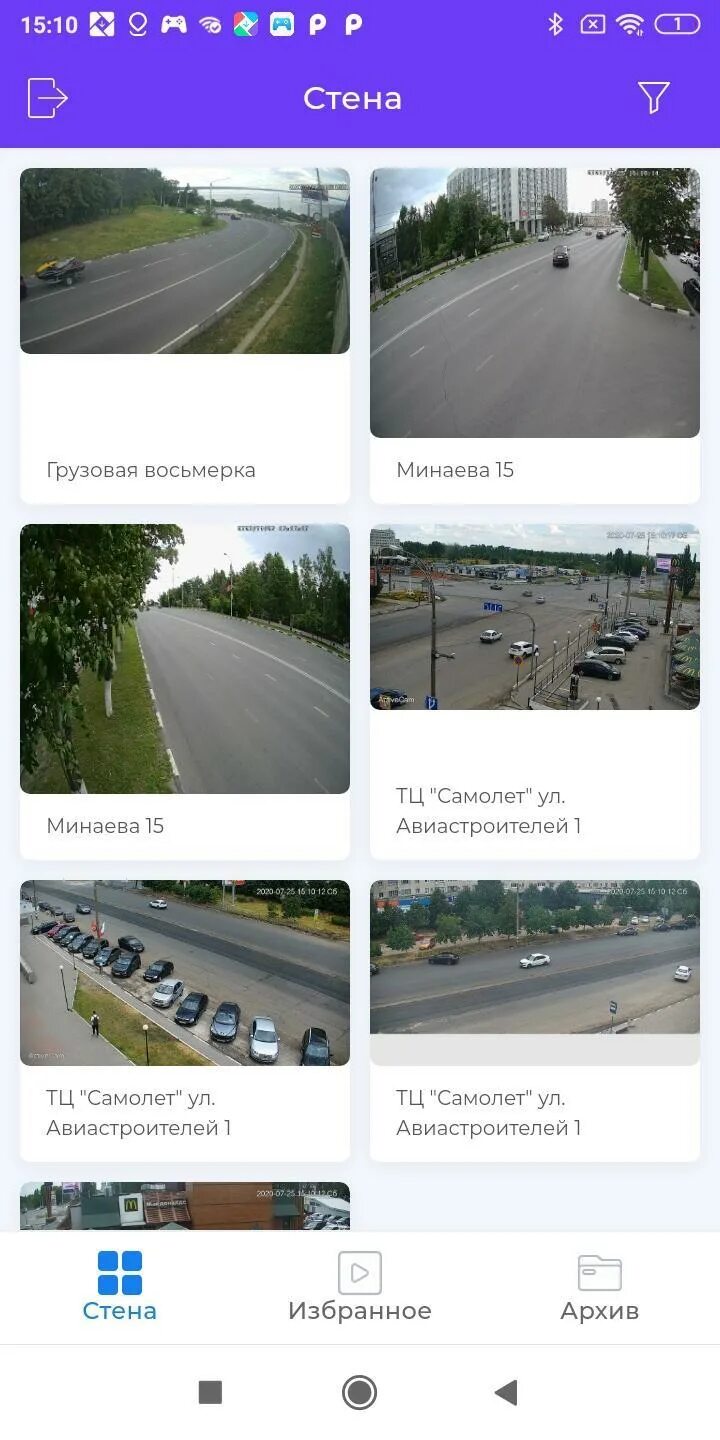The height and width of the screenshot is (1440, 720).
Task: Open the filter funnel icon
Action: tap(653, 98)
